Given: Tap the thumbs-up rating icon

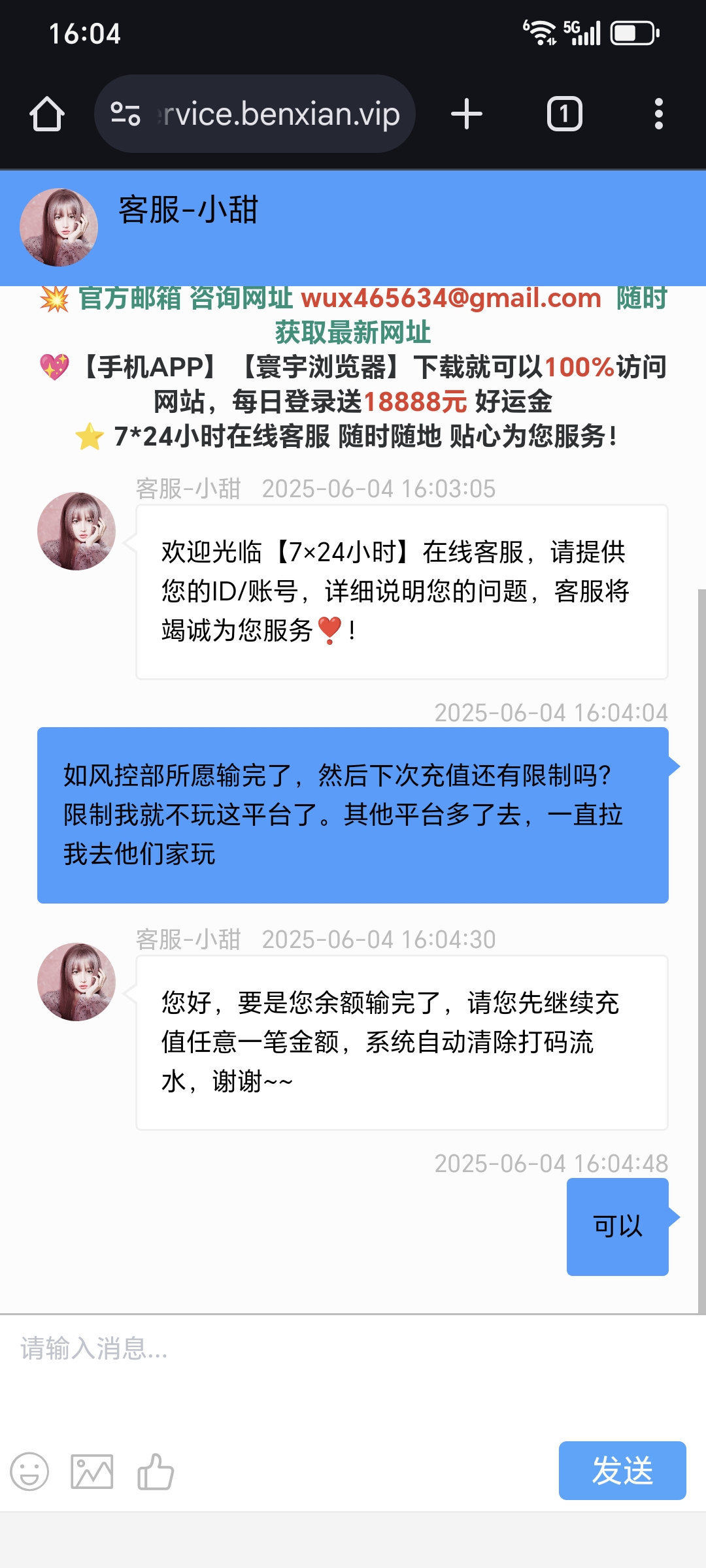Looking at the screenshot, I should pos(156,1471).
